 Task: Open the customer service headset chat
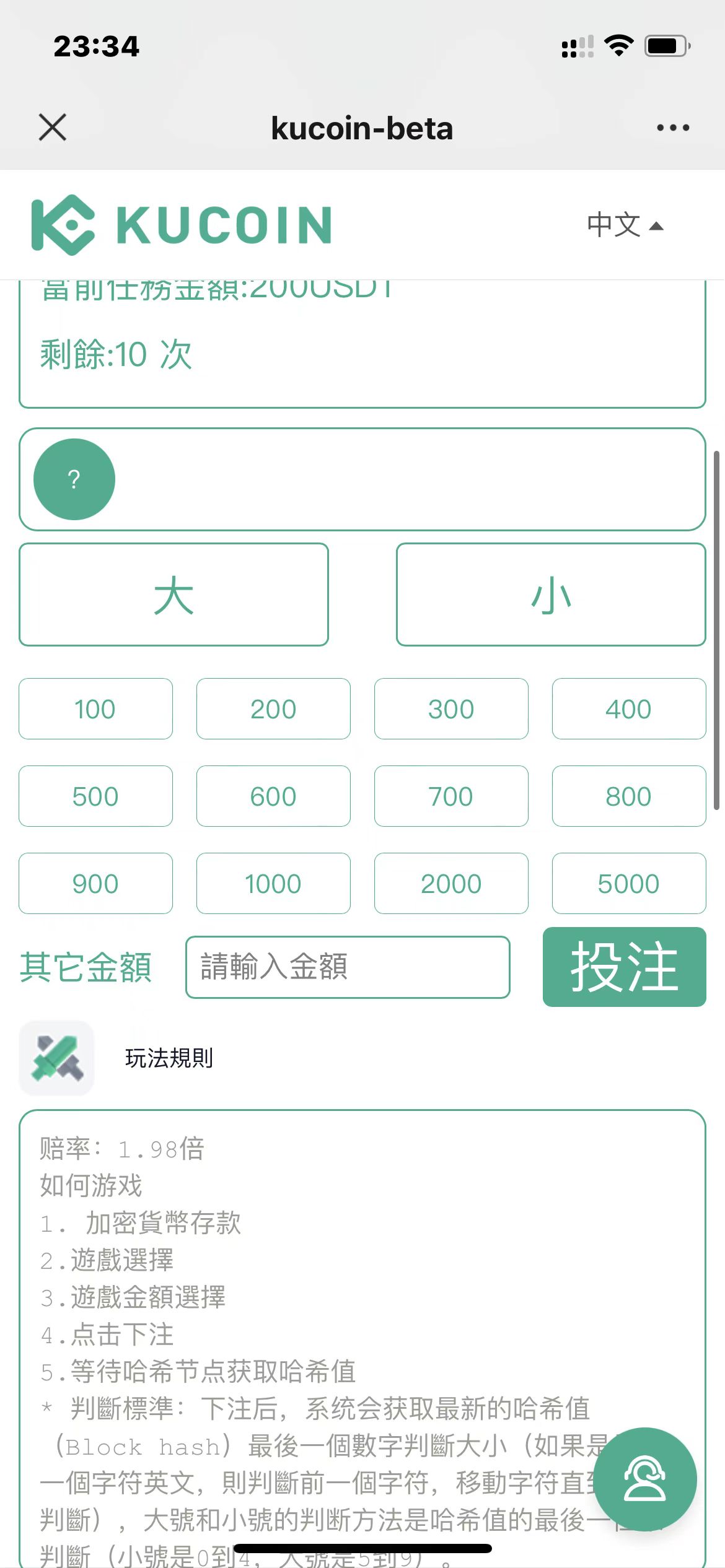(645, 1479)
